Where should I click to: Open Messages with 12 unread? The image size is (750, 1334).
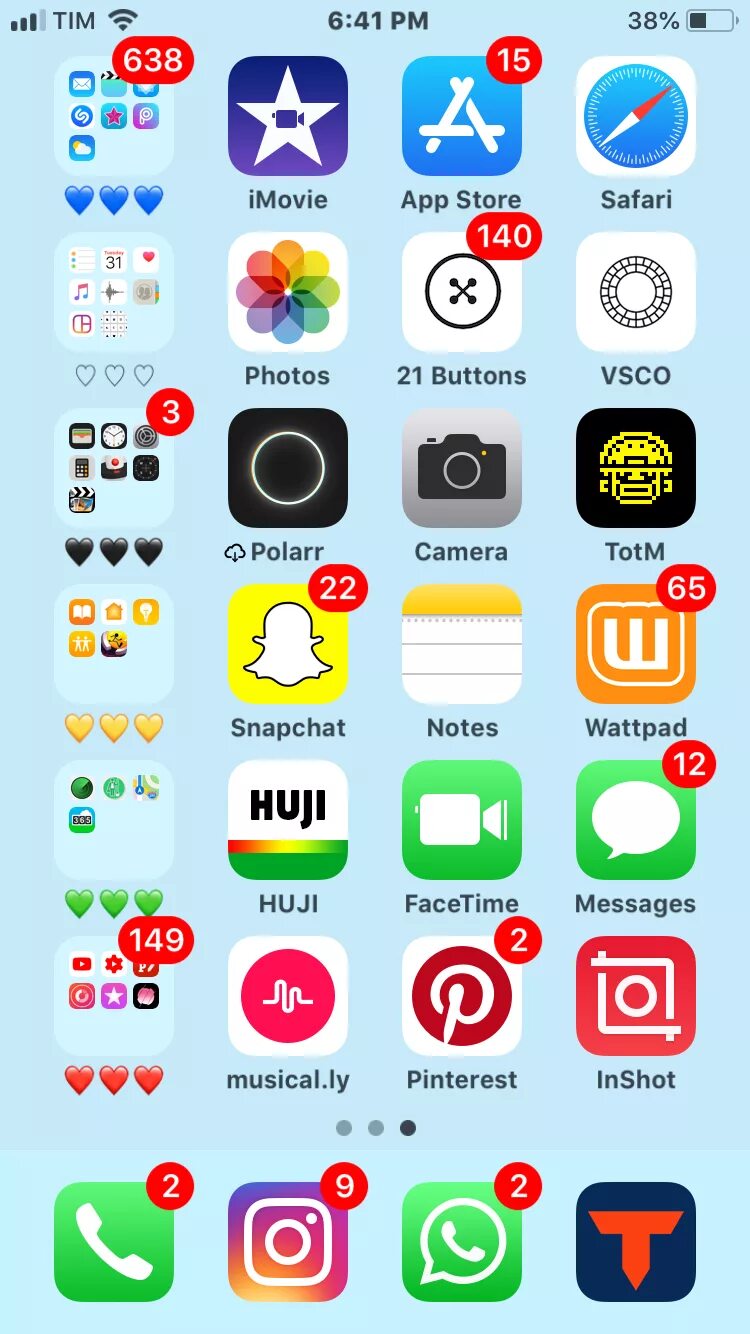tap(635, 820)
